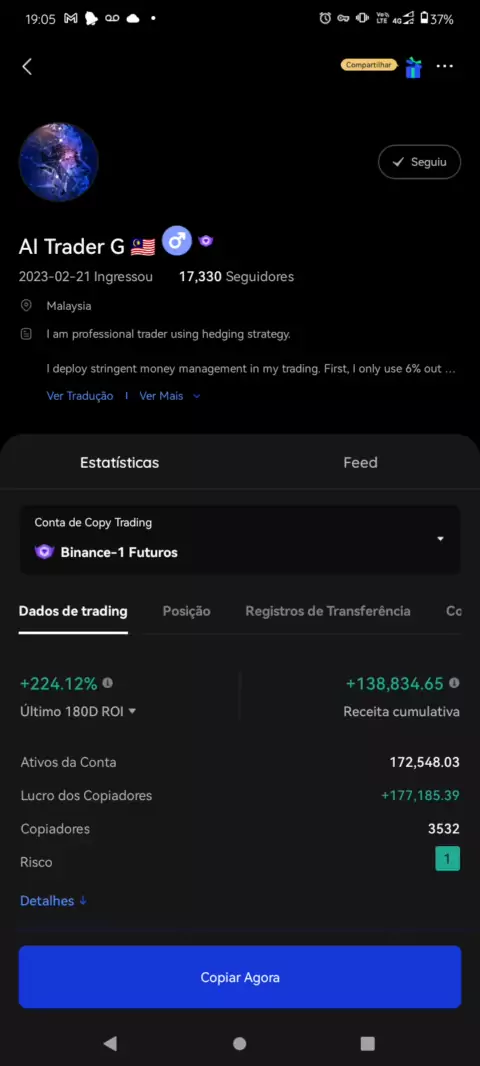Tap Copiar Agora to copy trader
The image size is (480, 1066).
(x=240, y=977)
